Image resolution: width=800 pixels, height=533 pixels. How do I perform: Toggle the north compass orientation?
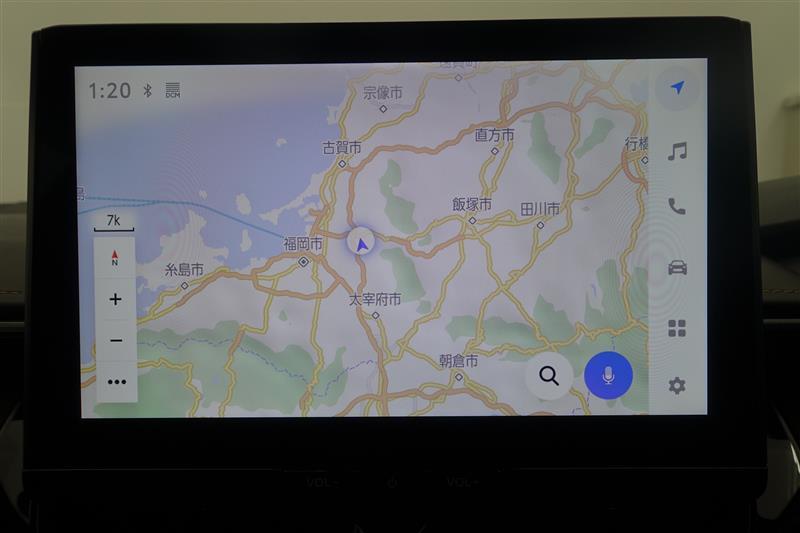coord(115,258)
